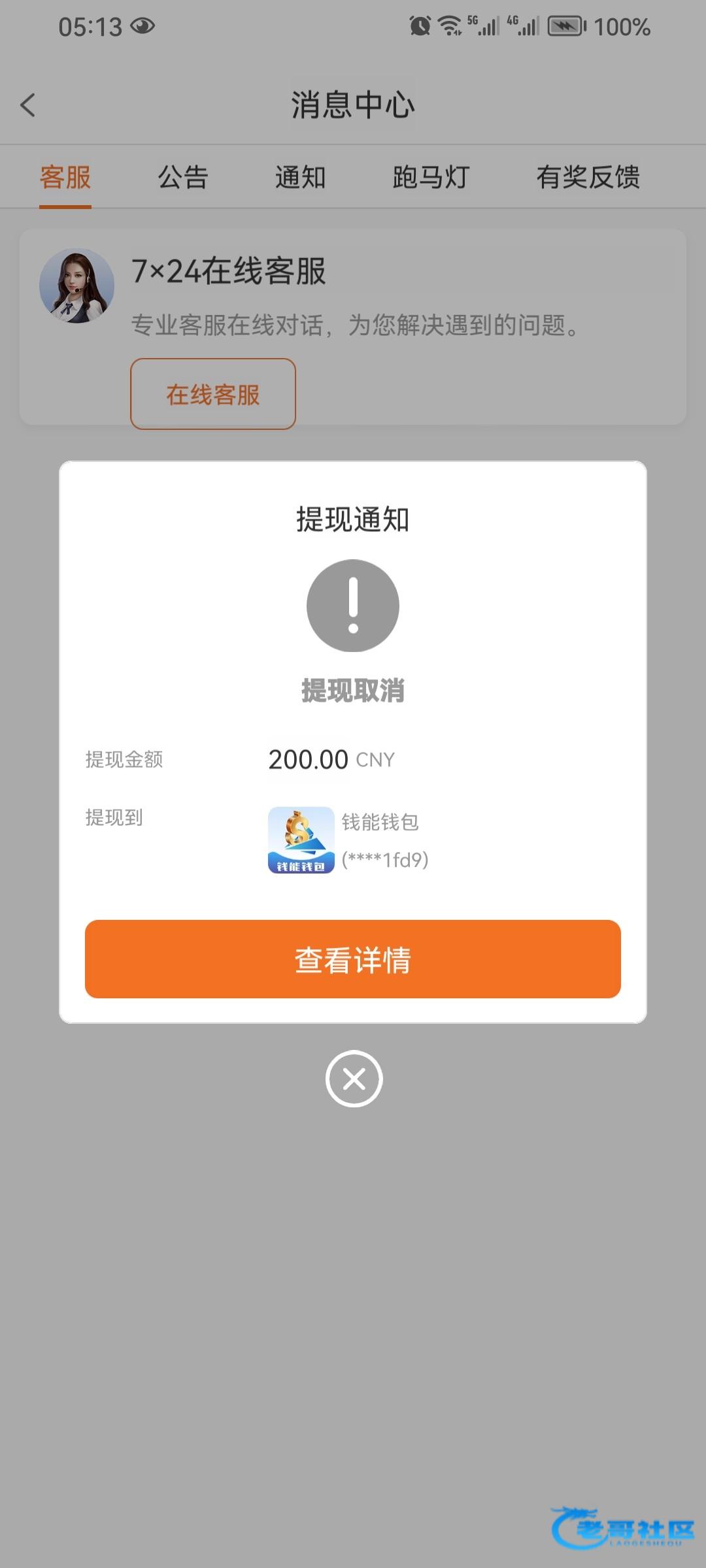Go back from 消息中心

[x=27, y=105]
